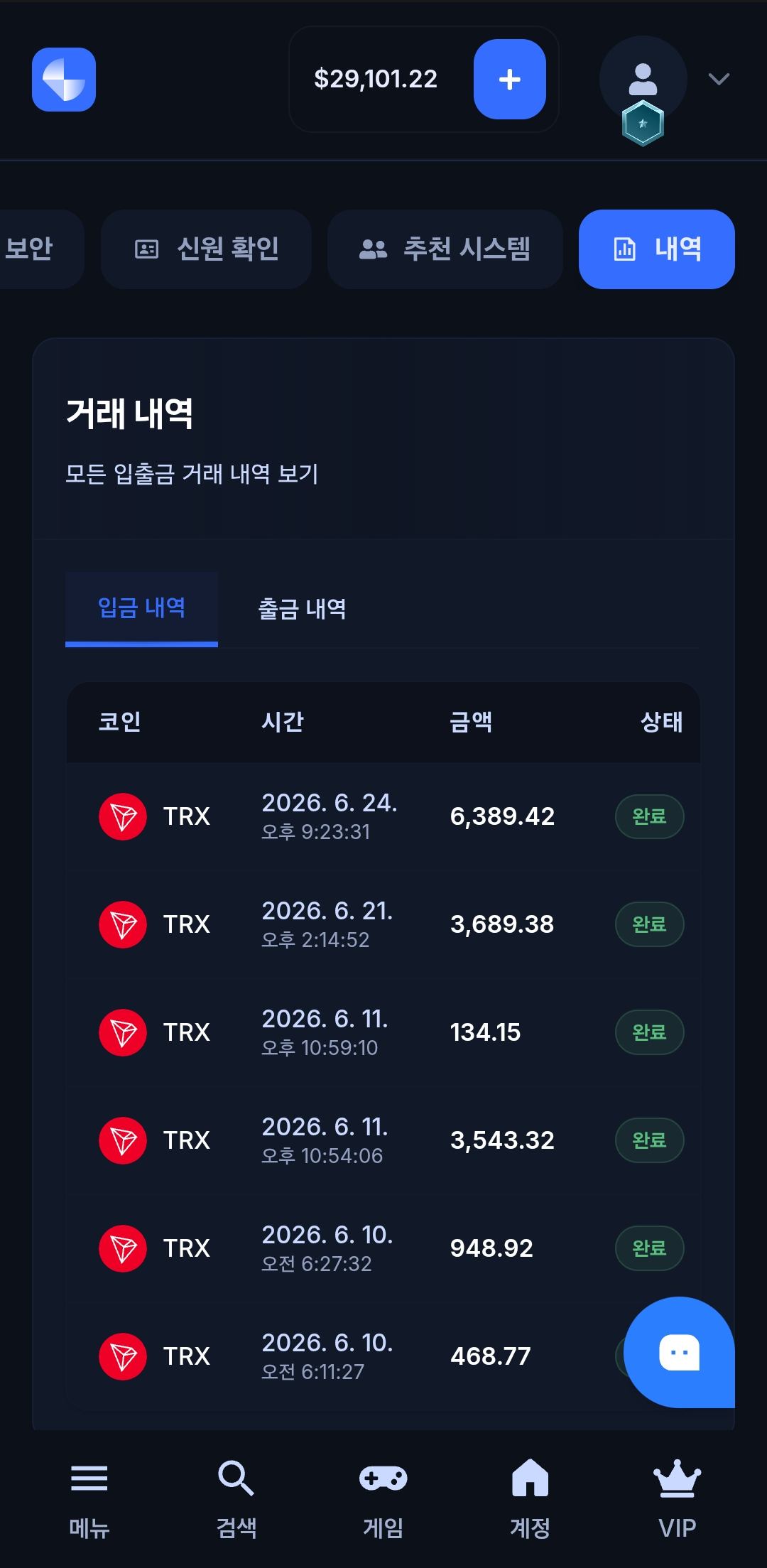Tap the app logo to go home
The width and height of the screenshot is (767, 1568).
click(64, 80)
